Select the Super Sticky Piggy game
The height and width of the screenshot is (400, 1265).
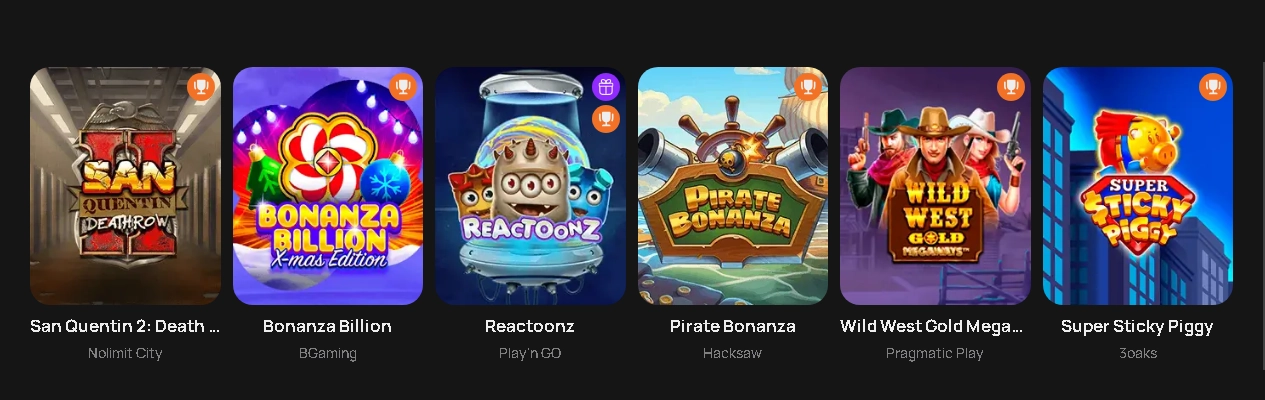point(1137,186)
